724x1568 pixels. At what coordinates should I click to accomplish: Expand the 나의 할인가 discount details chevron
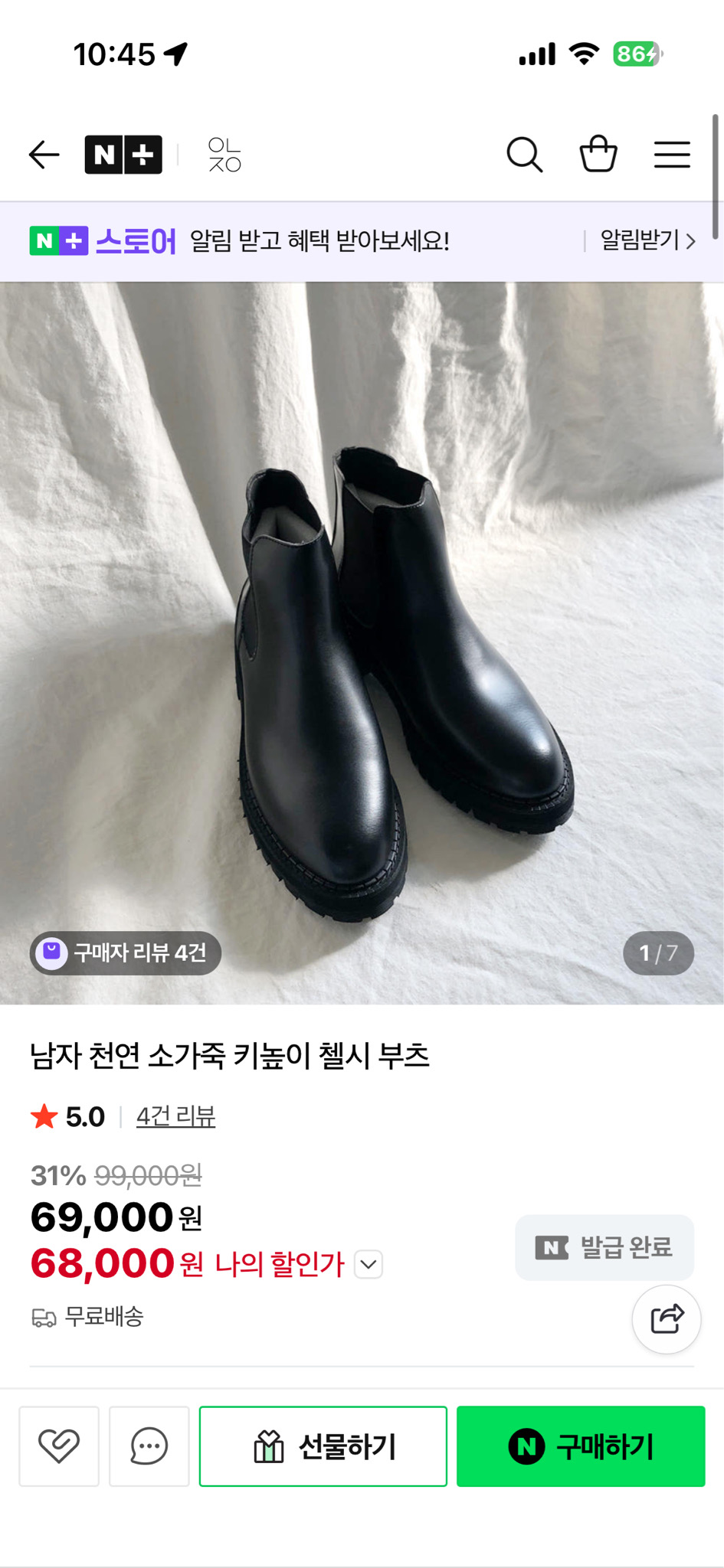click(x=368, y=1264)
